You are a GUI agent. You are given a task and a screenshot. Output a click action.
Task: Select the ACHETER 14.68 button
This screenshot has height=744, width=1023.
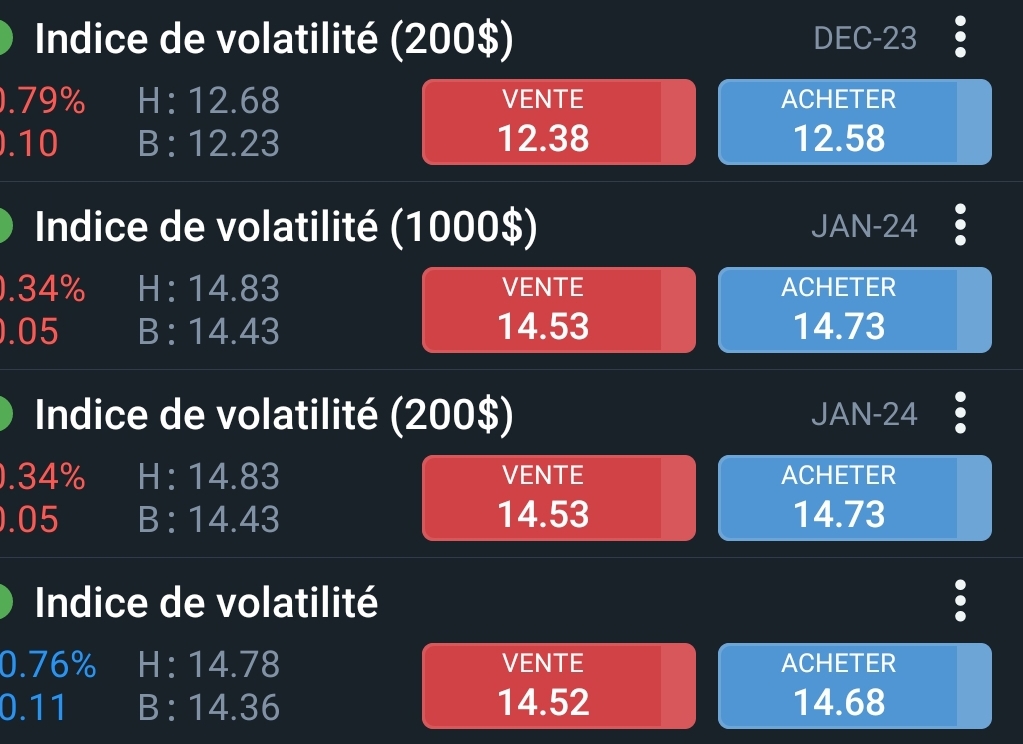[x=854, y=686]
